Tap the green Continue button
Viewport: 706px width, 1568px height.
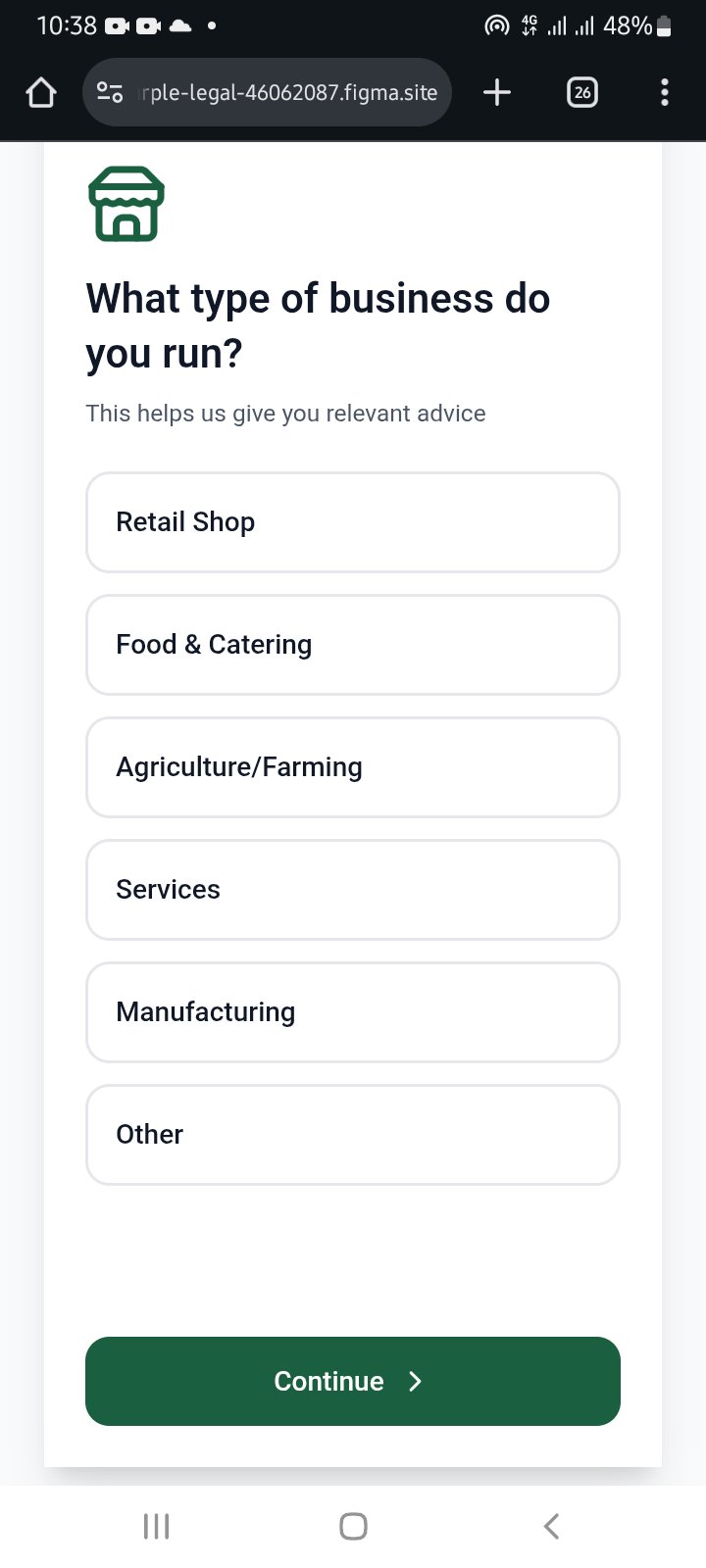353,1381
